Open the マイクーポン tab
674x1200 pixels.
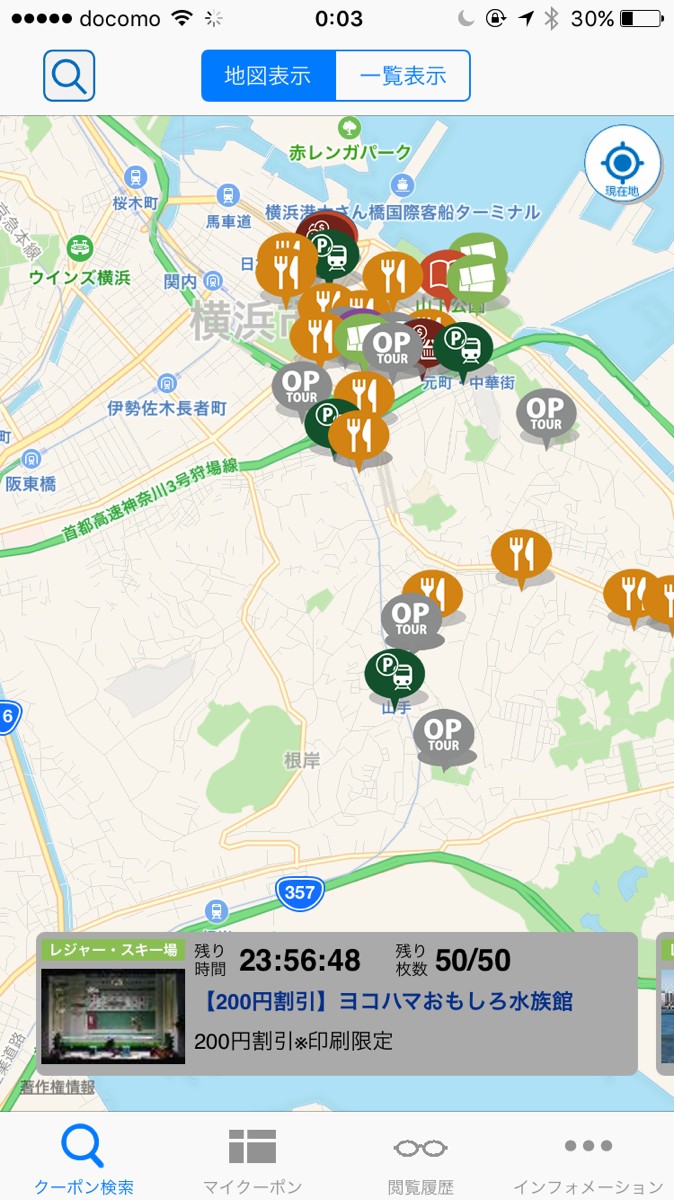pyautogui.click(x=252, y=1159)
